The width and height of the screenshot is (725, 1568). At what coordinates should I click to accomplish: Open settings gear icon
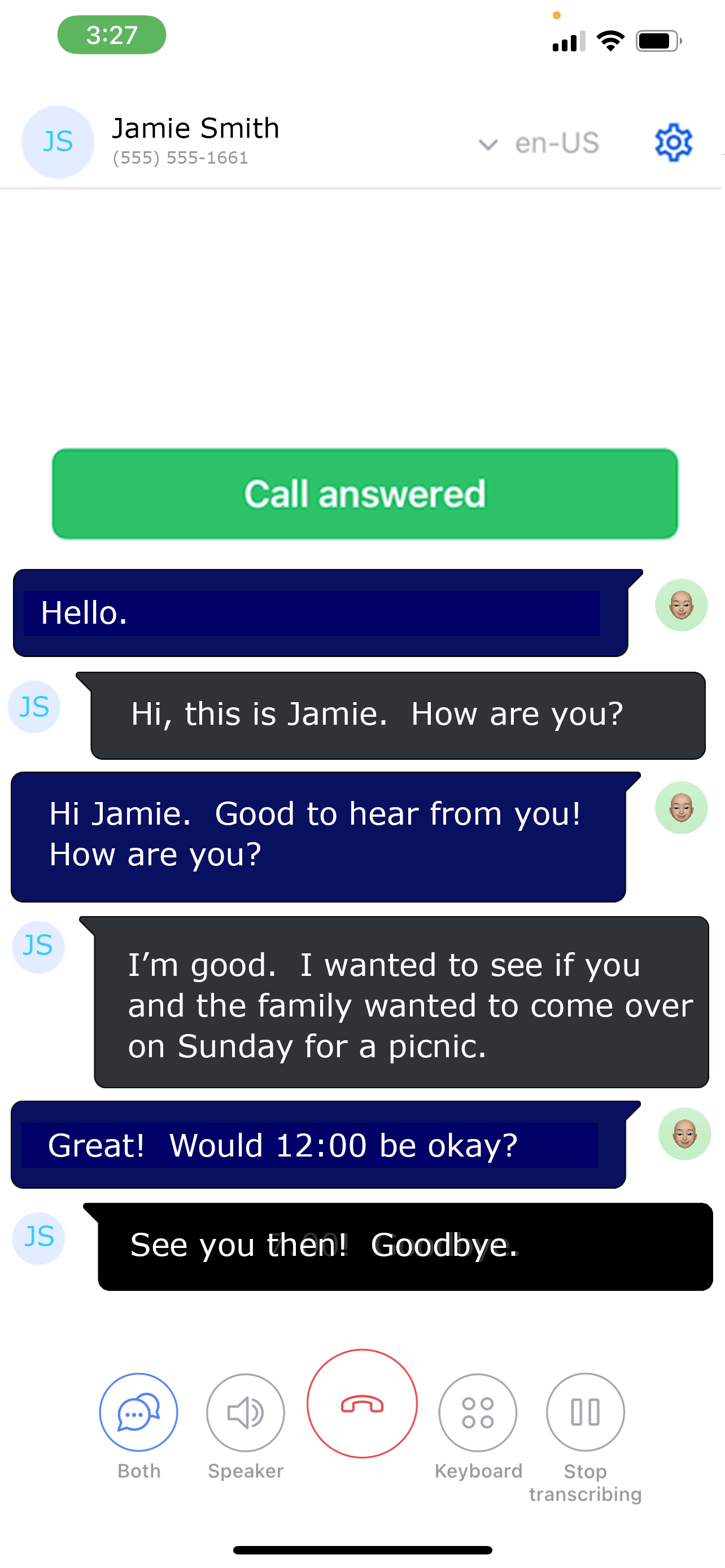(676, 143)
